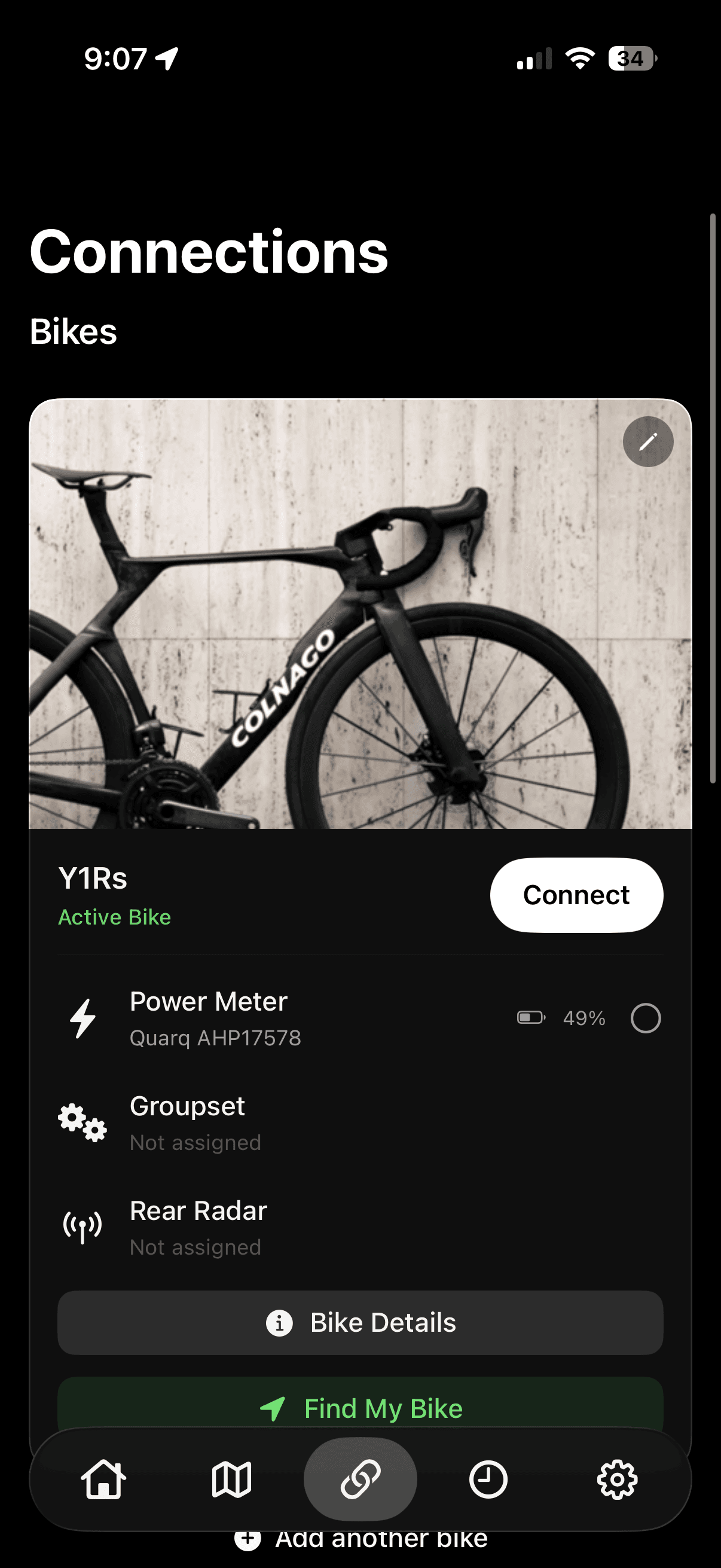Open the settings gear tab

(x=617, y=1479)
